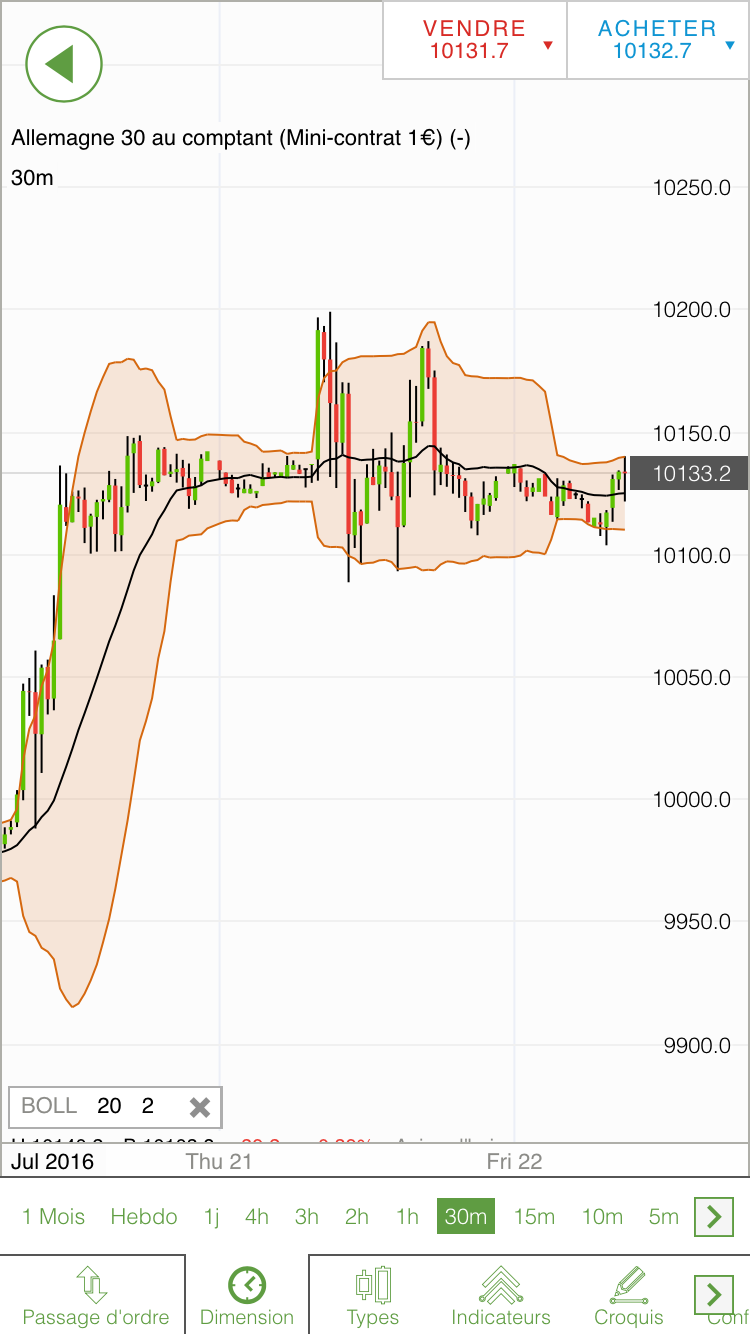Tap ACHETER to buy at 10132.7

657,40
